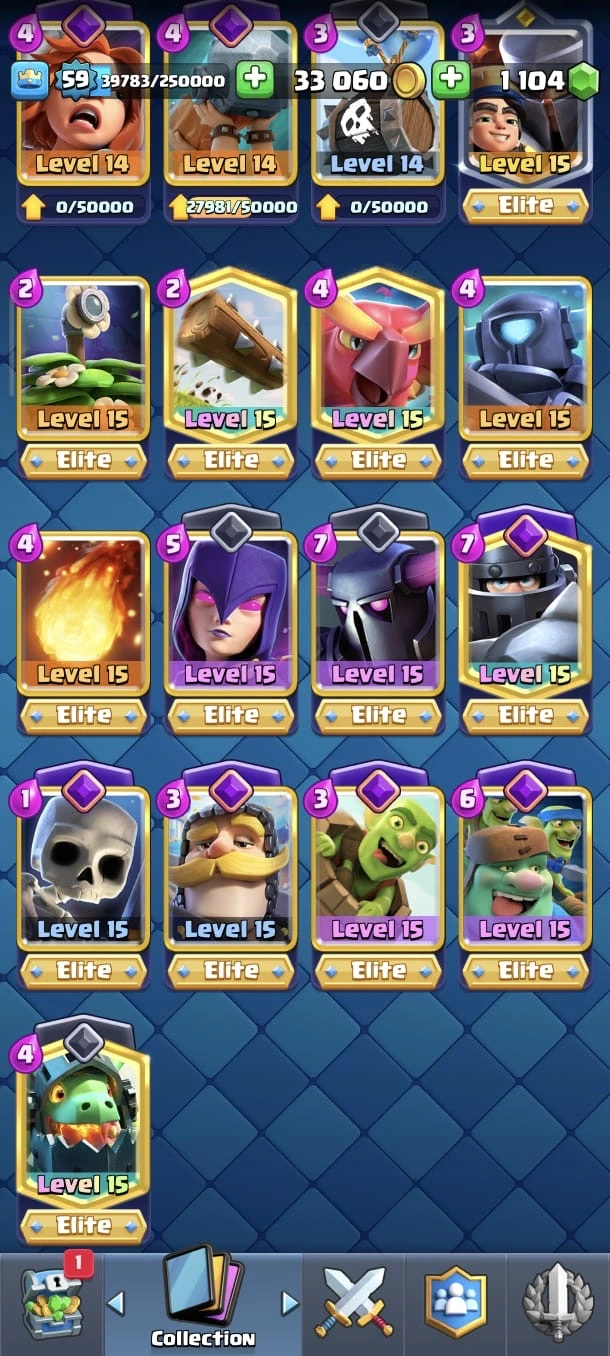Go to the Events trophy tab

(558, 1302)
